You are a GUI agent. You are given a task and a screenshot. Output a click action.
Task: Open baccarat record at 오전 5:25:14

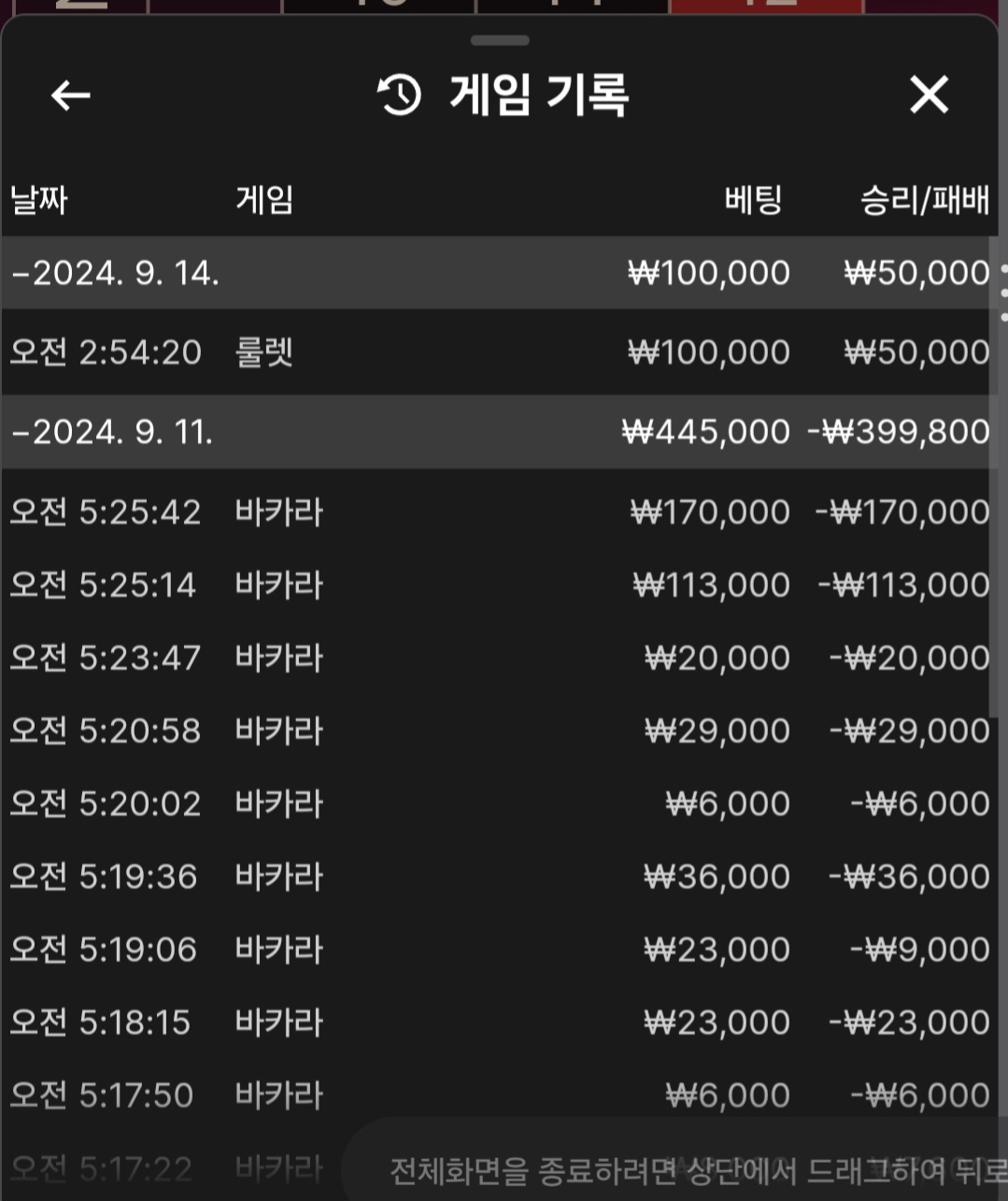click(495, 585)
